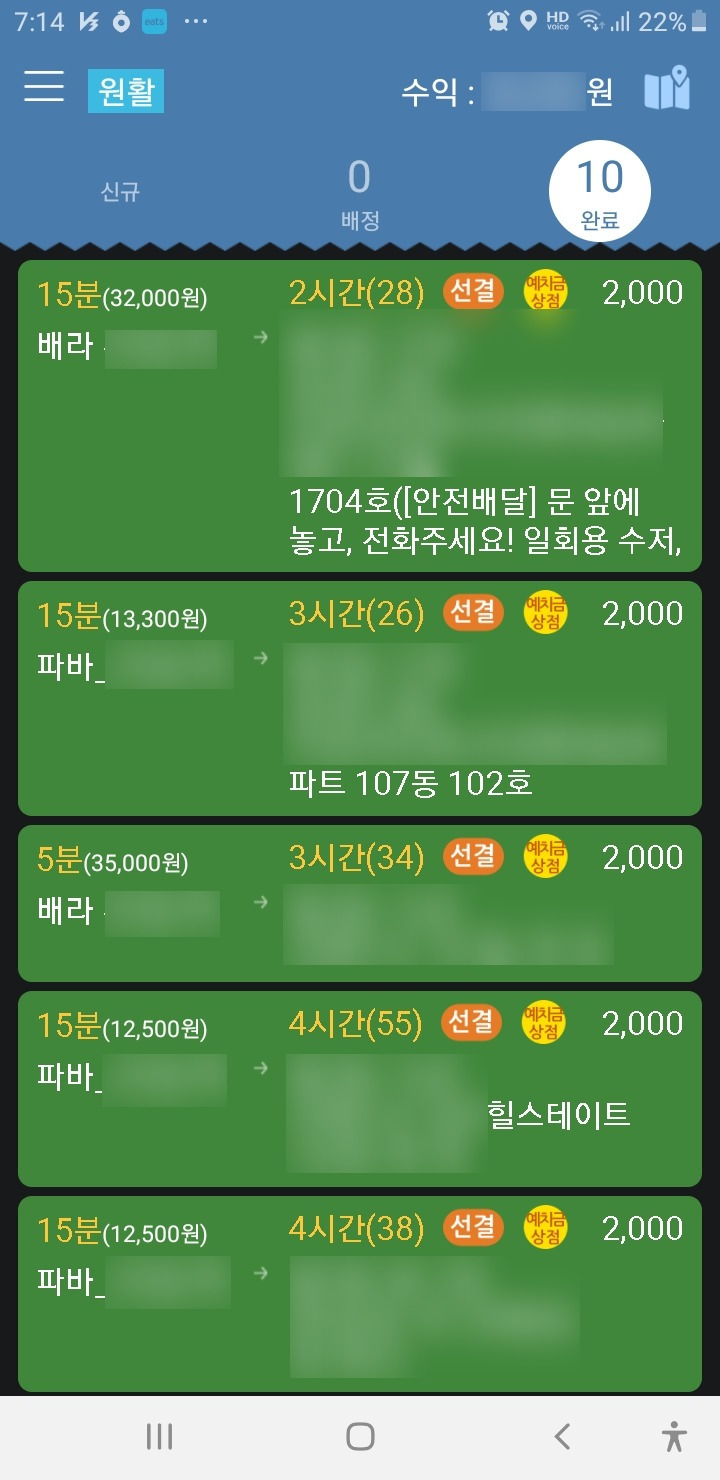Viewport: 720px width, 1480px height.
Task: Open the order going to 힐스테이트
Action: click(x=360, y=1089)
